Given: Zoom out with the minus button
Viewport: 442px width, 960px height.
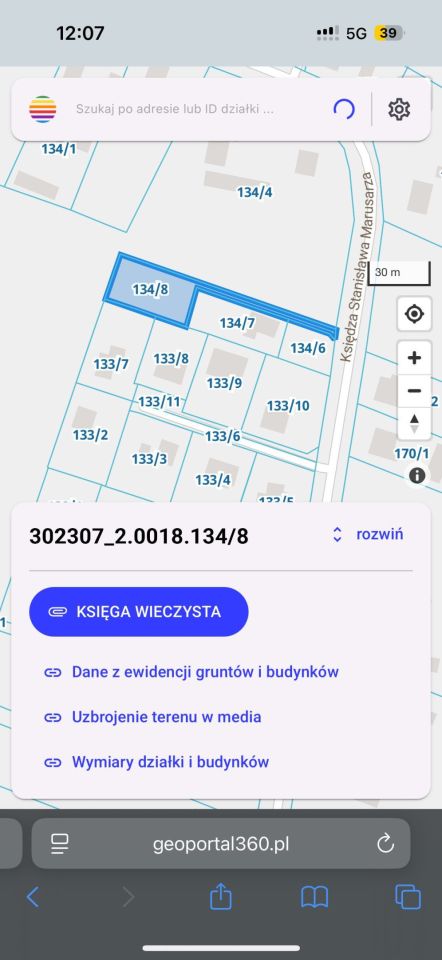Looking at the screenshot, I should [414, 391].
